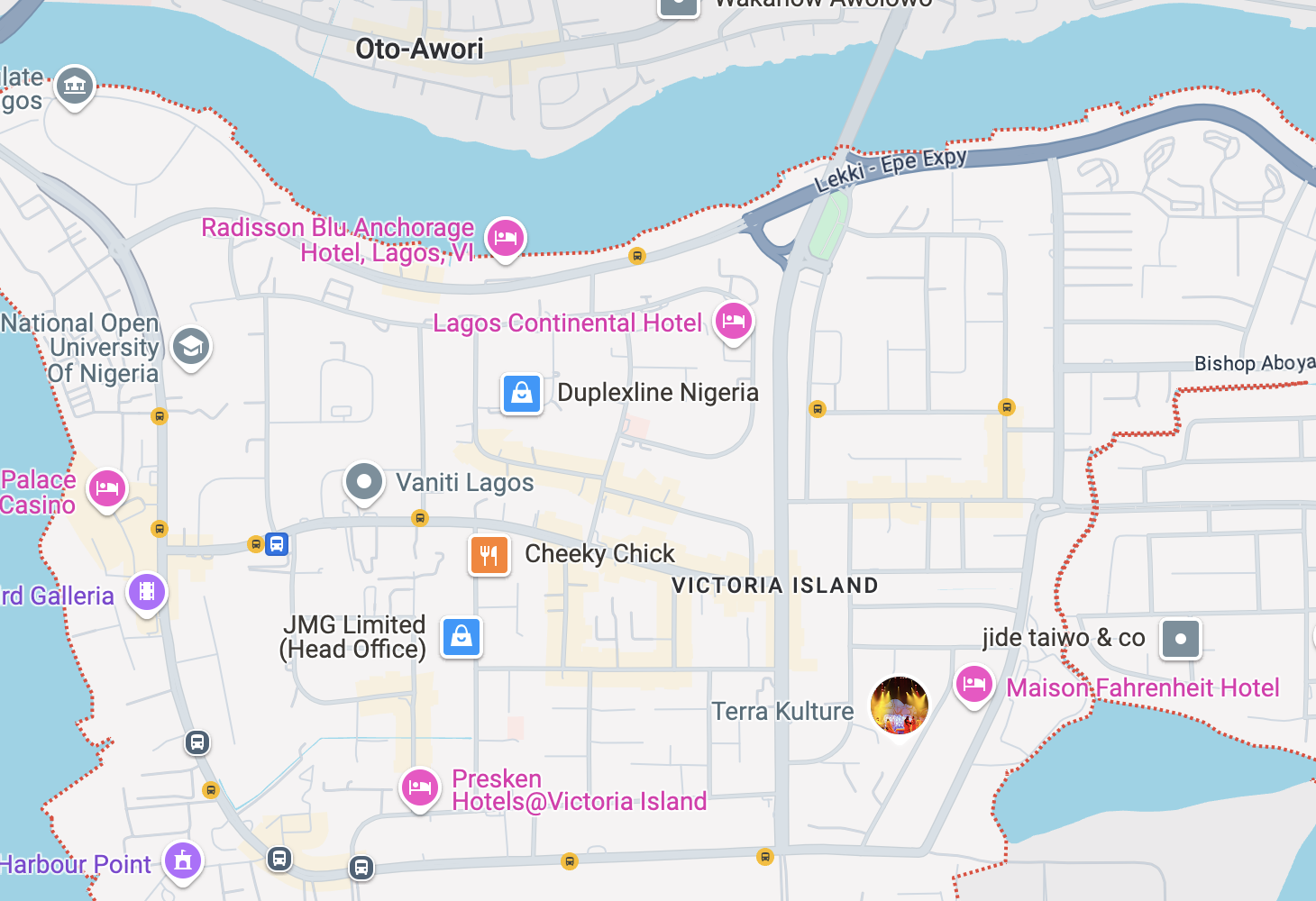Open Galleria cinema marker
The image size is (1316, 901).
(x=147, y=593)
